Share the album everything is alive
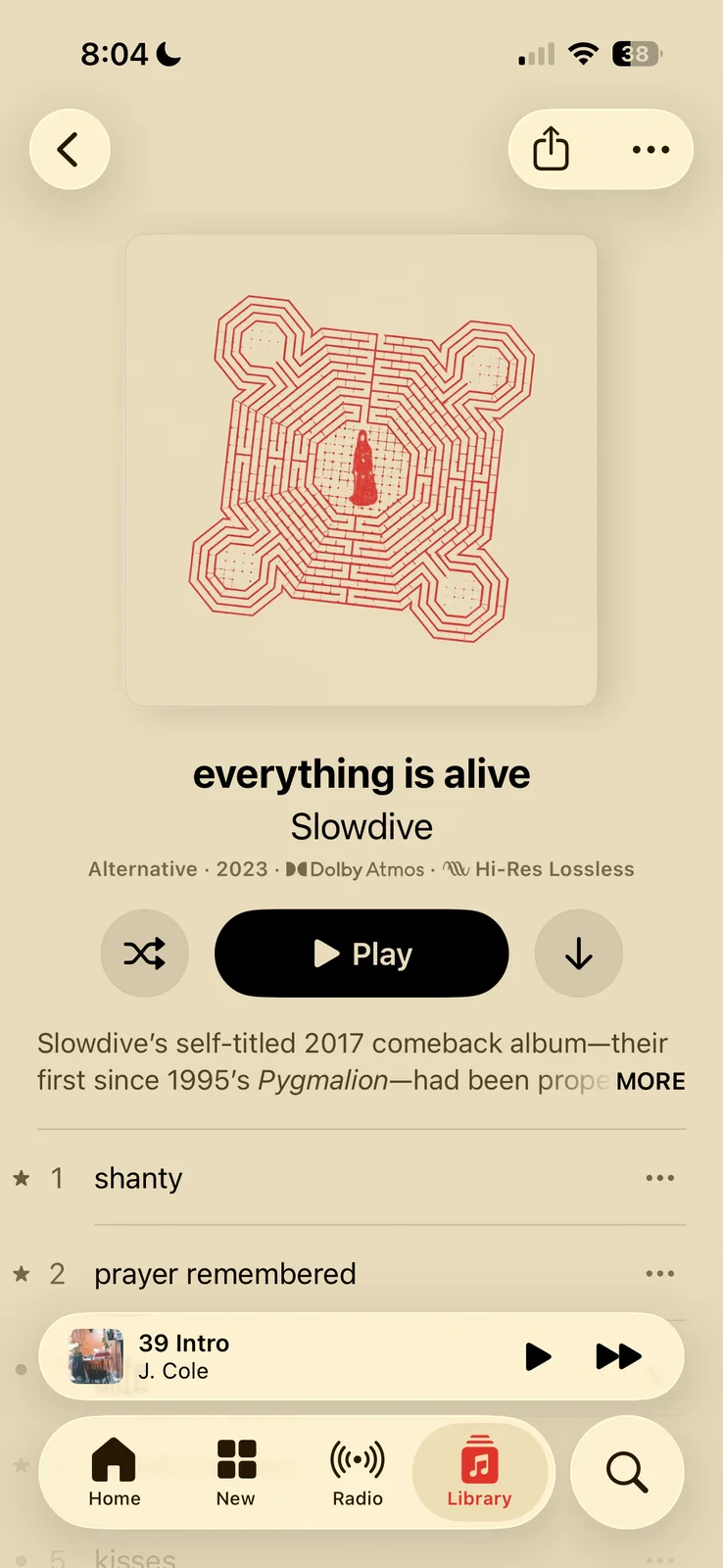This screenshot has height=1568, width=723. click(x=551, y=150)
